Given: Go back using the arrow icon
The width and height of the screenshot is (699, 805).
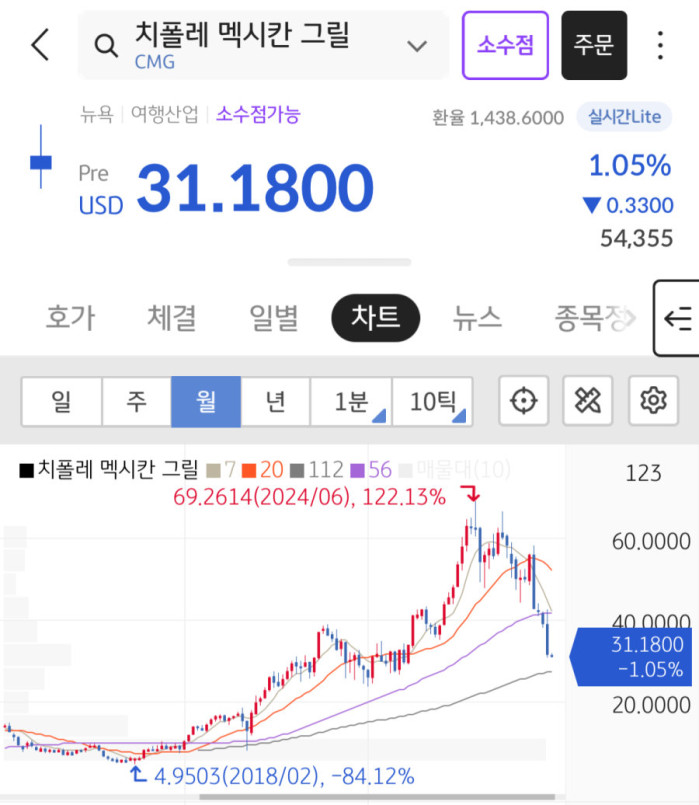Looking at the screenshot, I should [40, 45].
